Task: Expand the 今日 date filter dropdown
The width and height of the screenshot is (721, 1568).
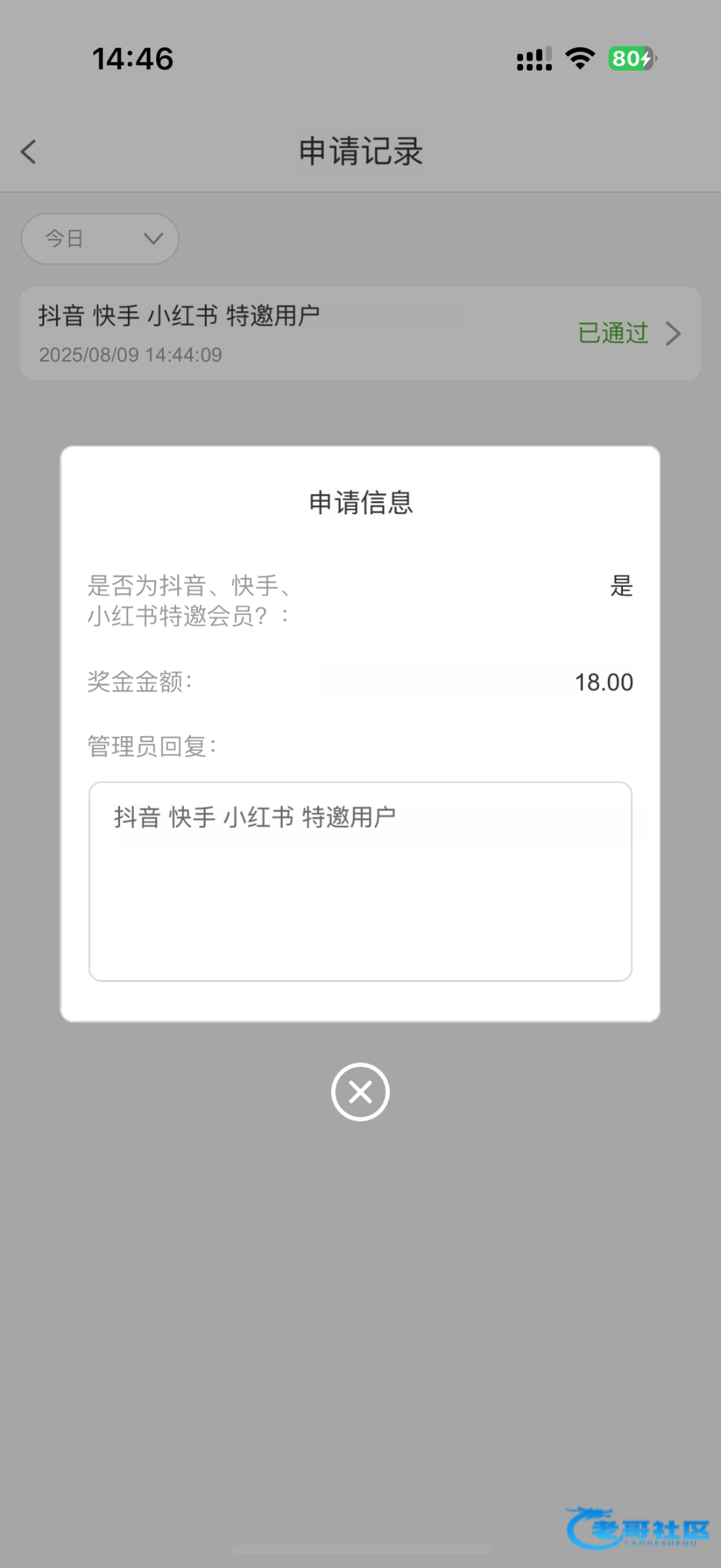Action: [x=100, y=238]
